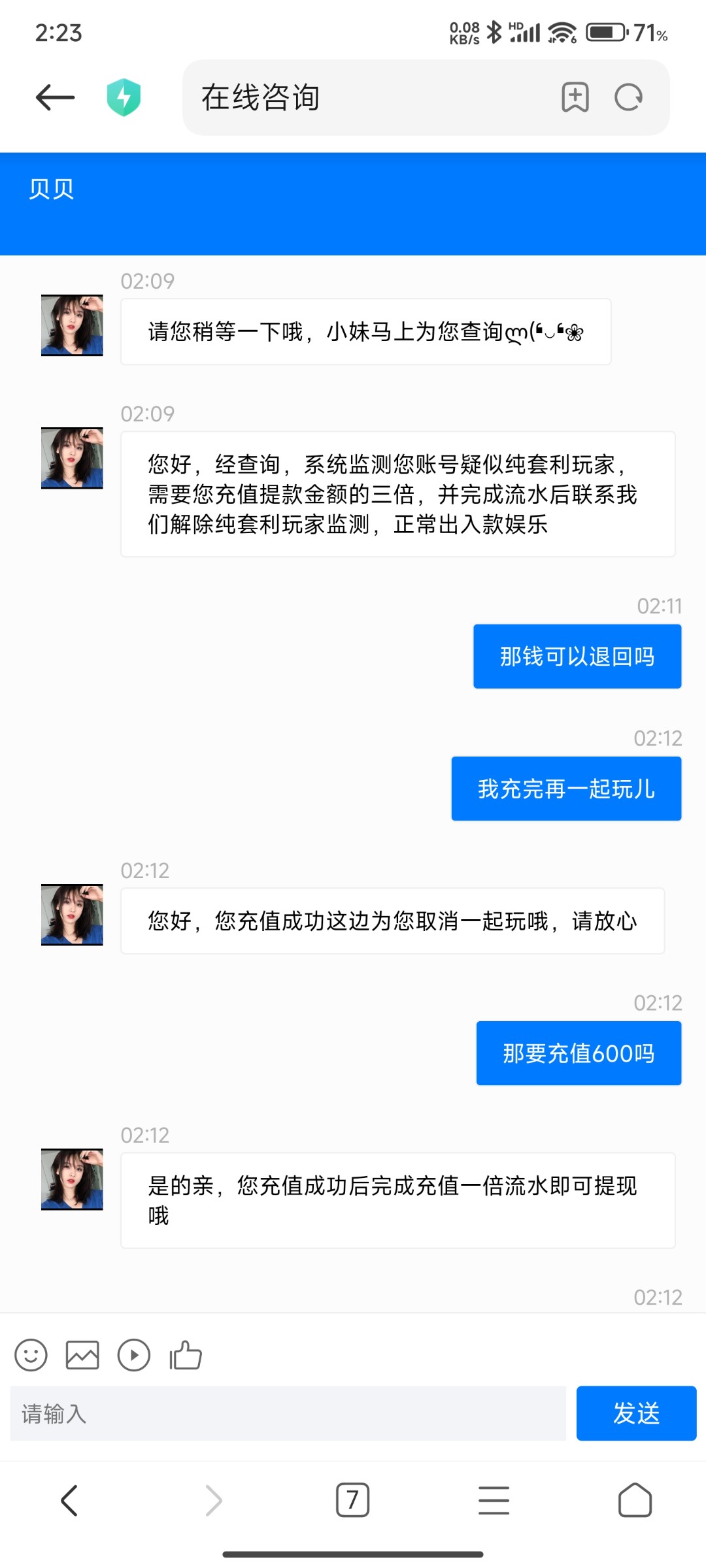Tap the customer service avatar photo
Screen dimensions: 706x1568
coord(71,327)
